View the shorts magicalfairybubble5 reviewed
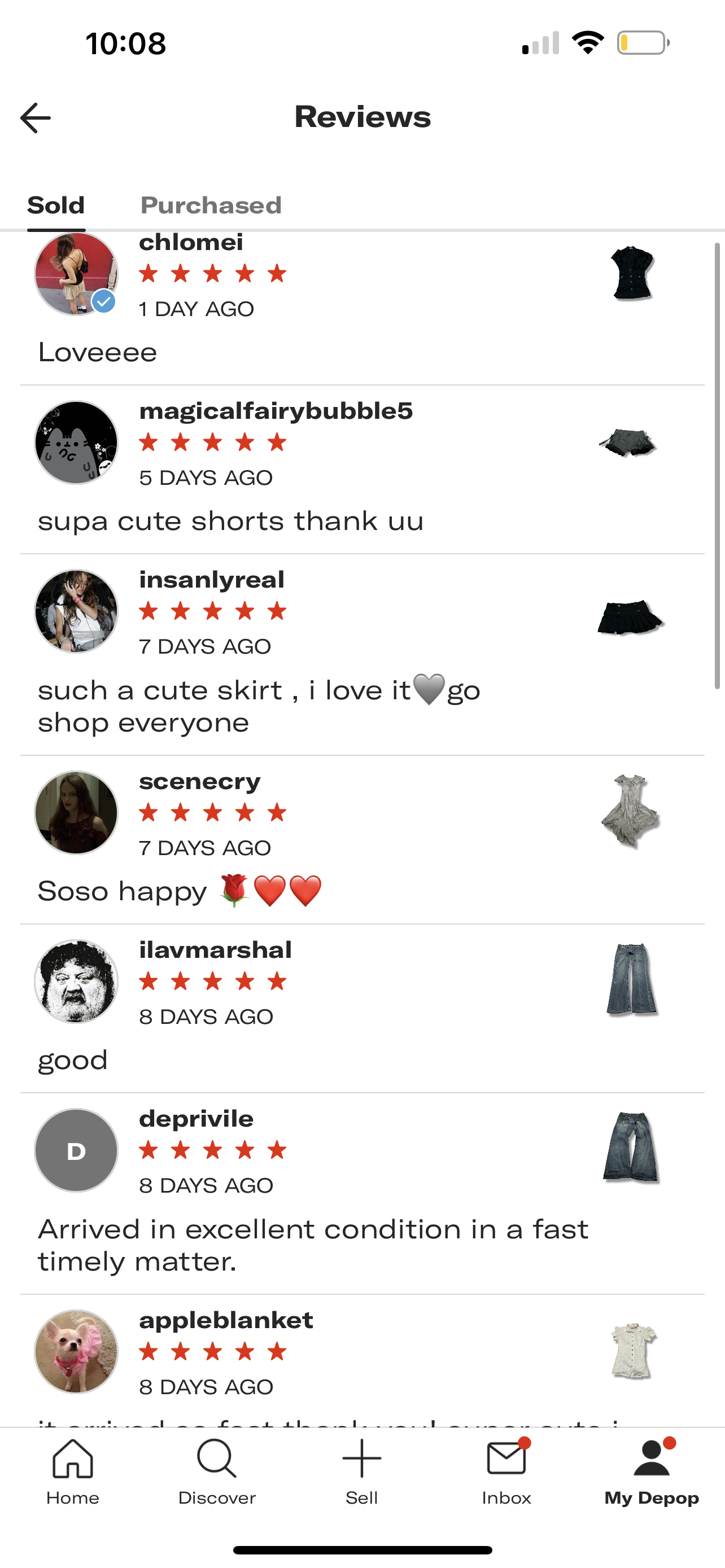Image resolution: width=725 pixels, height=1568 pixels. coord(628,443)
